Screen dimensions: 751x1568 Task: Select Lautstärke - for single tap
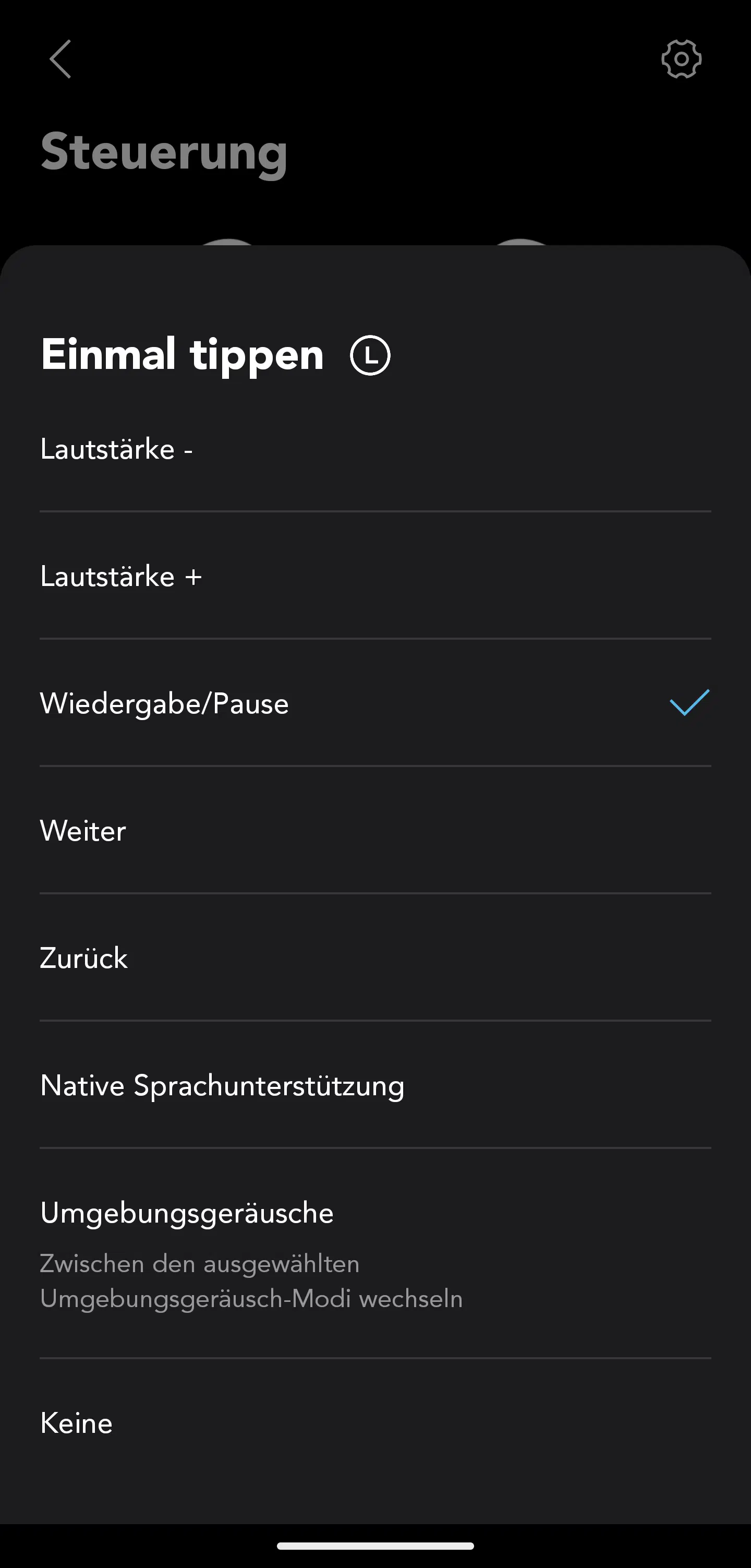click(x=375, y=449)
